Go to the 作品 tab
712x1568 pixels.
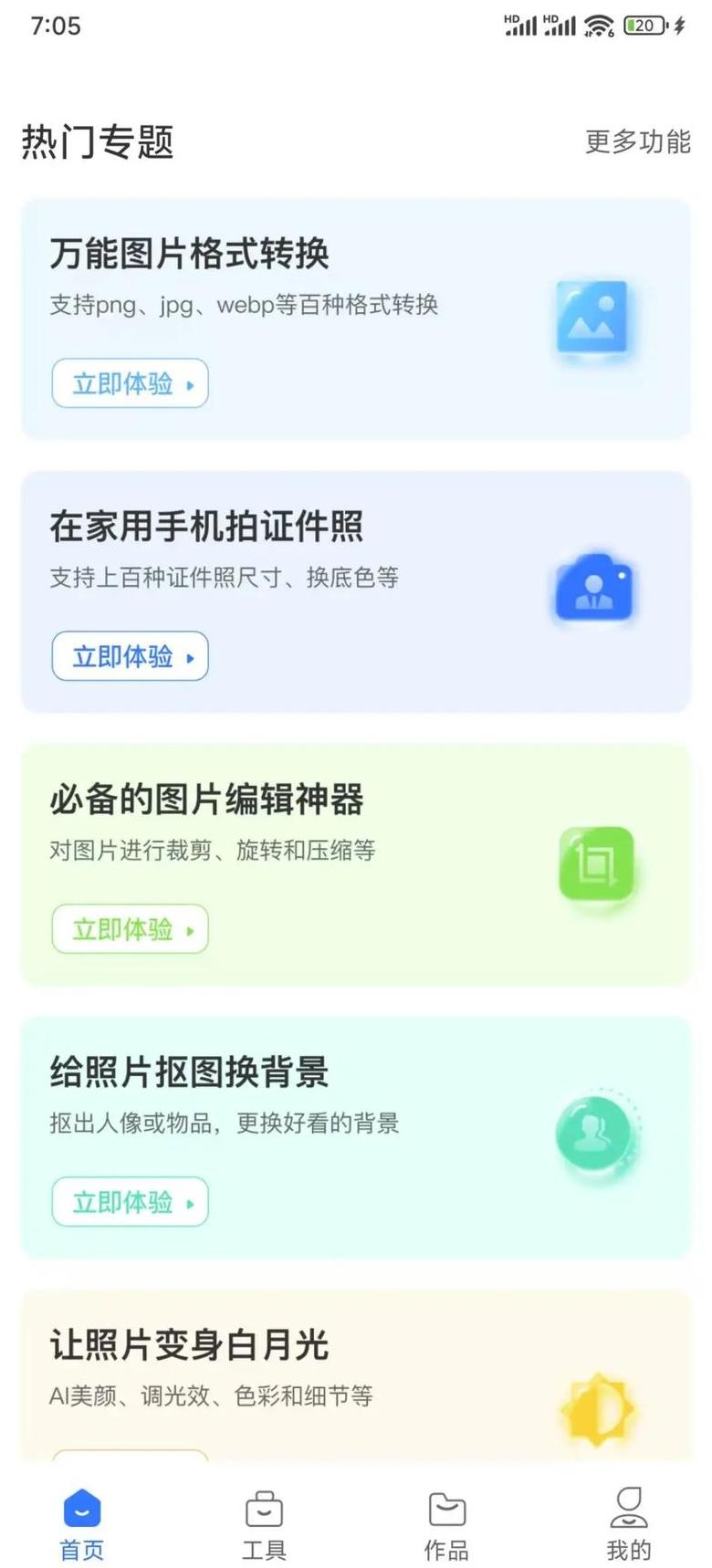click(x=446, y=1524)
